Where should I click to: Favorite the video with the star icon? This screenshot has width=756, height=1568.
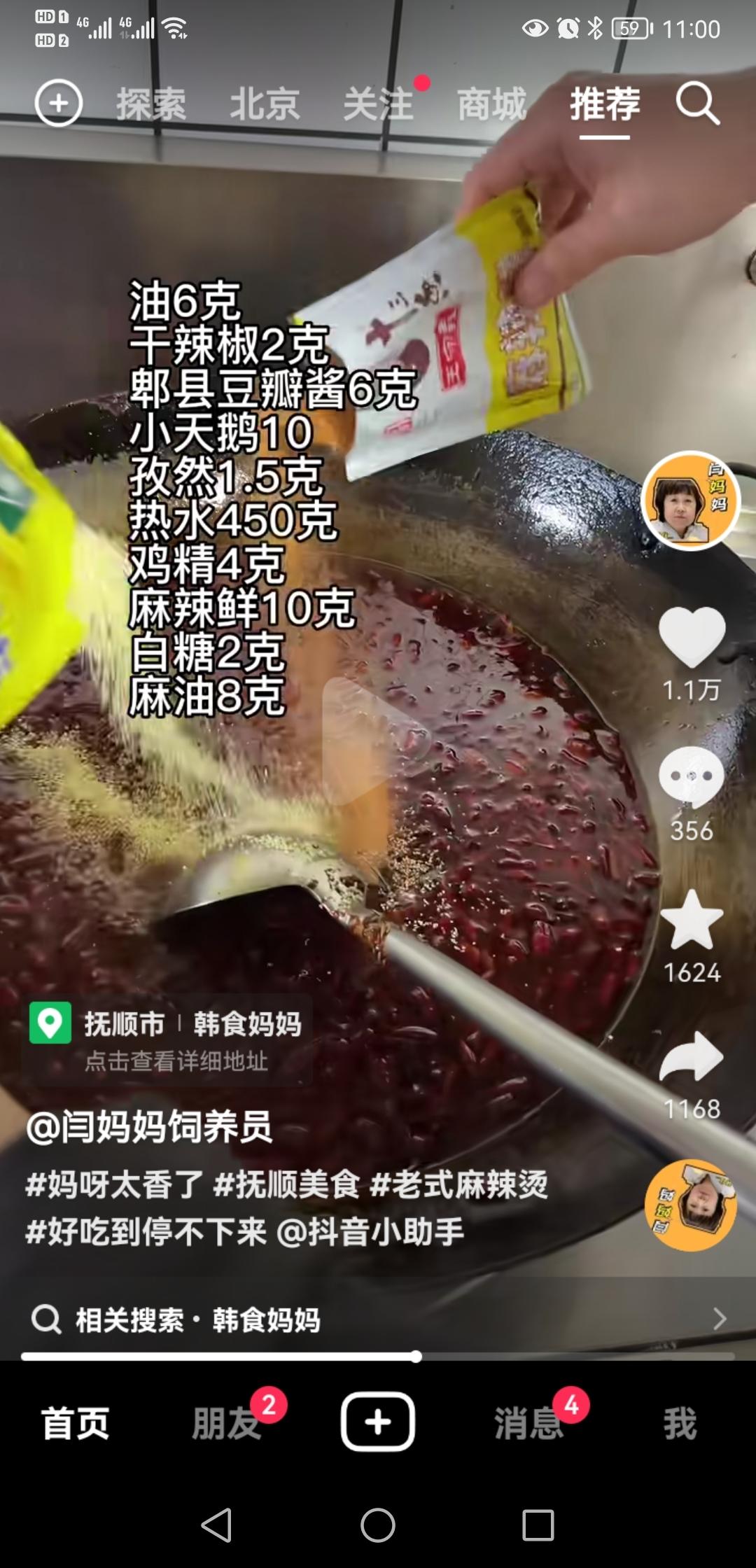[692, 919]
